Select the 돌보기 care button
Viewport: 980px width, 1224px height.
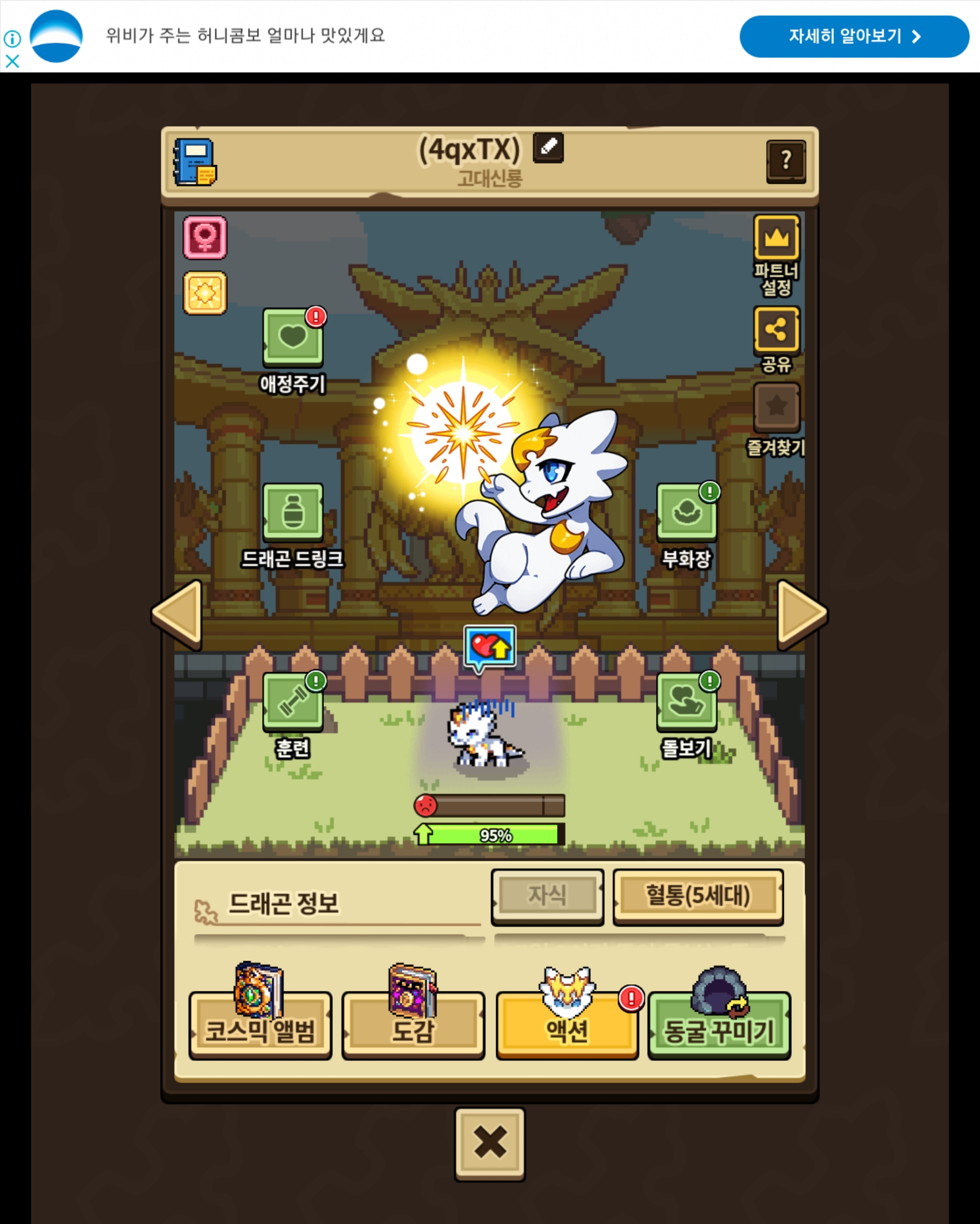pyautogui.click(x=686, y=701)
